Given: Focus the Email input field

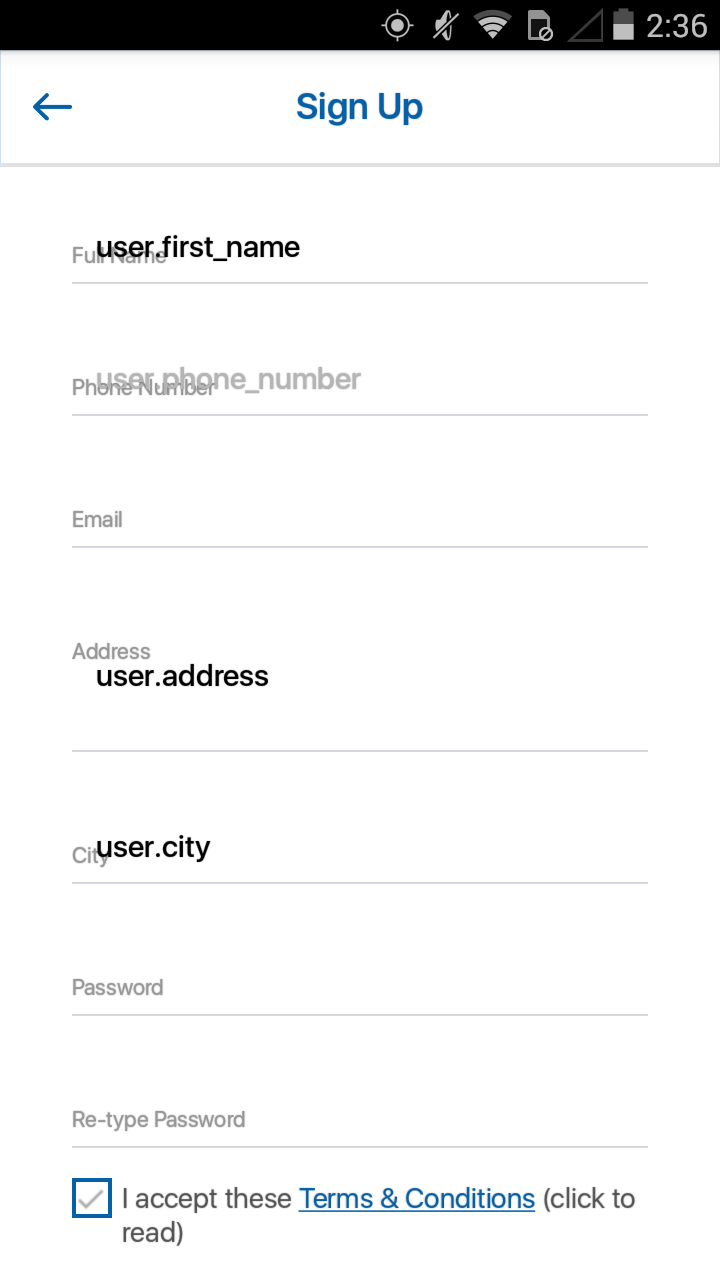Looking at the screenshot, I should coord(360,520).
